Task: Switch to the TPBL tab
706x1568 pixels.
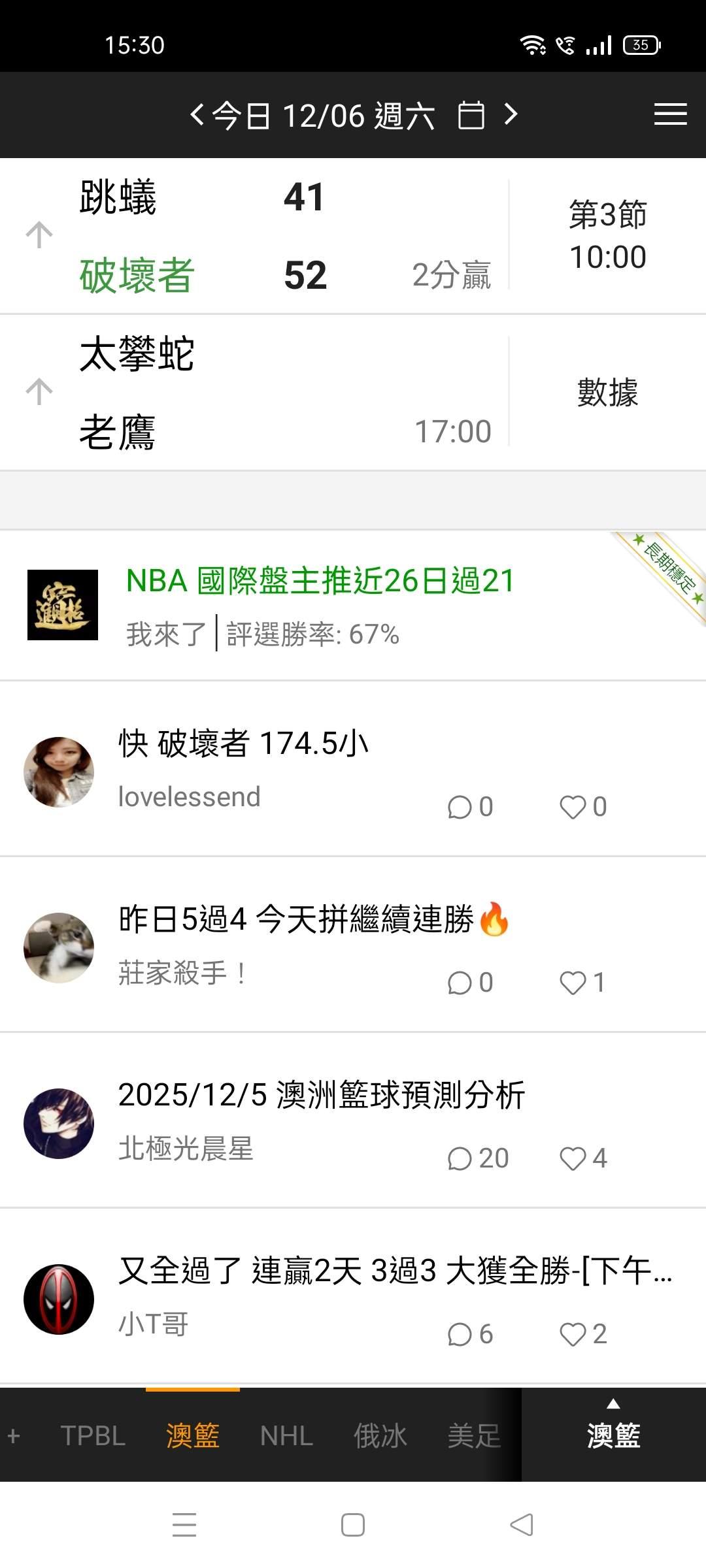Action: [93, 1436]
